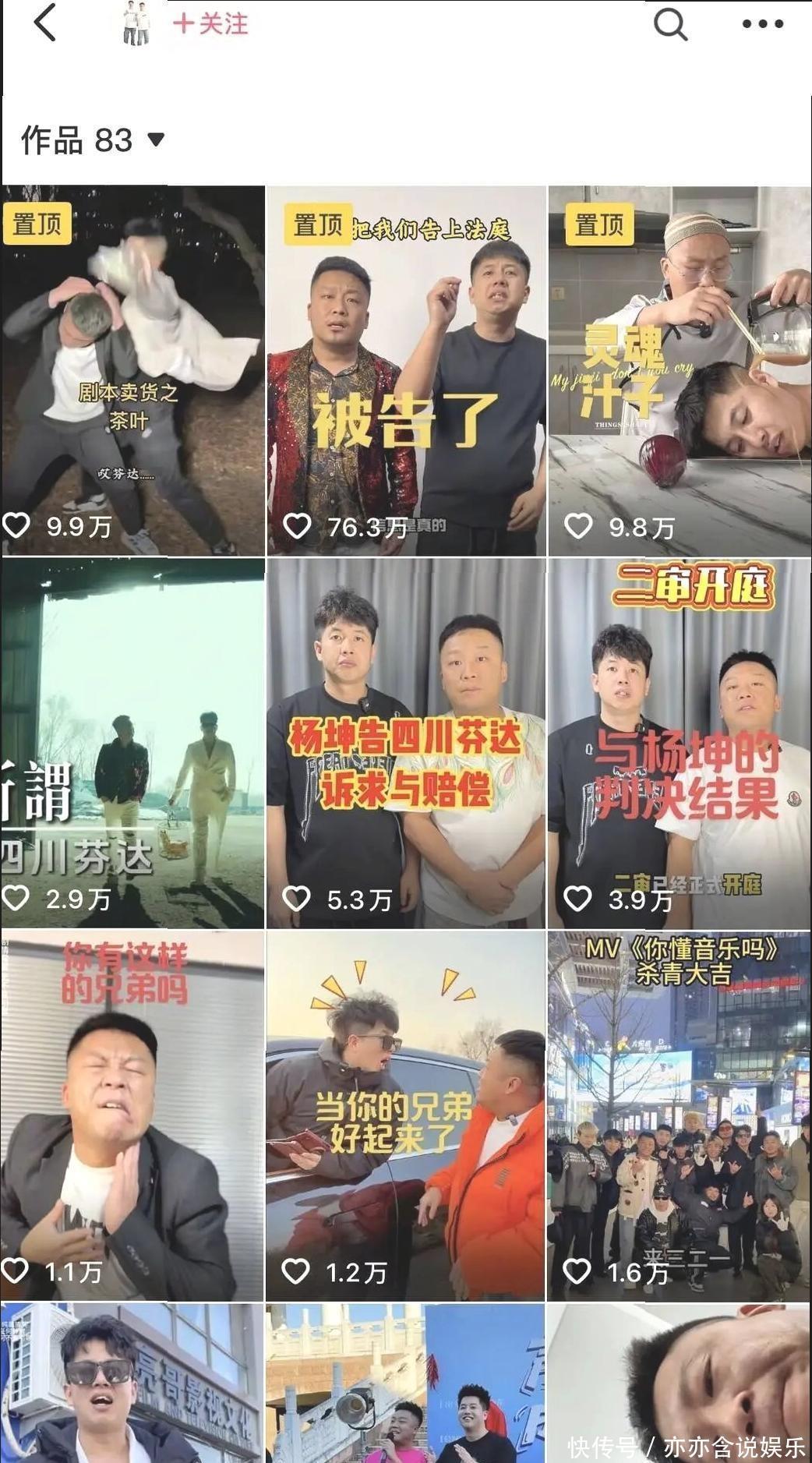Follow this account with +关注
Screen dimensions: 812x1463
(210, 23)
